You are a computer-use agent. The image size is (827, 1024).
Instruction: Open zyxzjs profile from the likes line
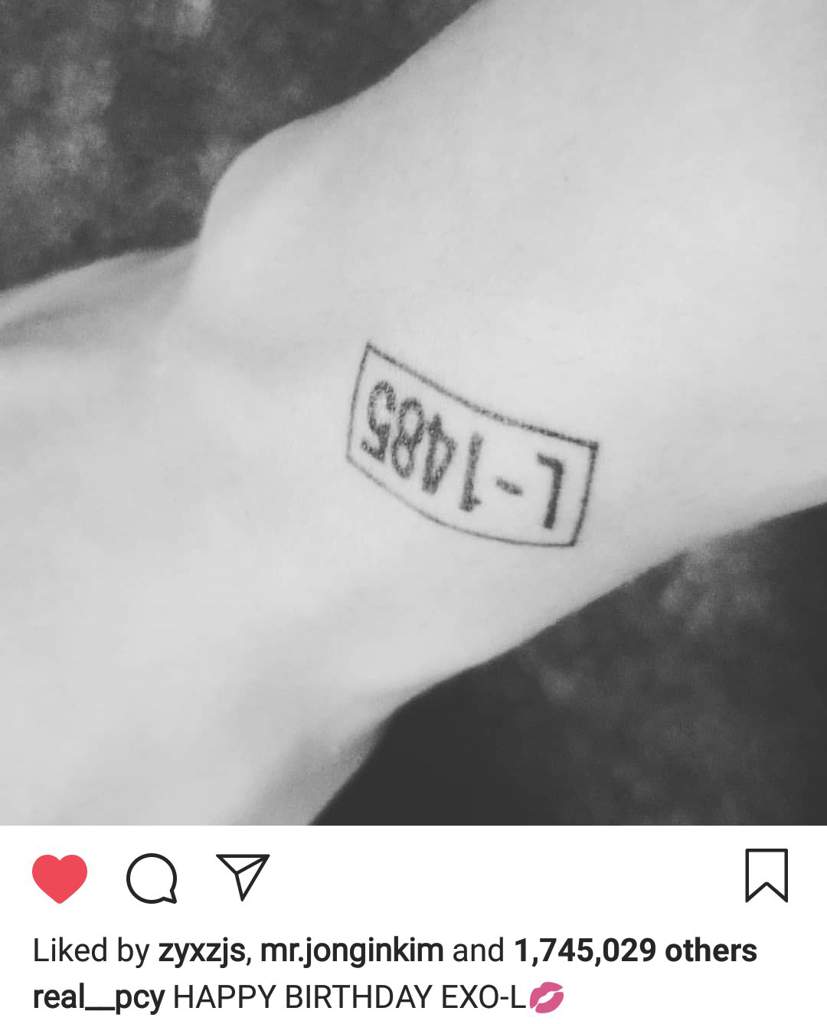pos(201,950)
